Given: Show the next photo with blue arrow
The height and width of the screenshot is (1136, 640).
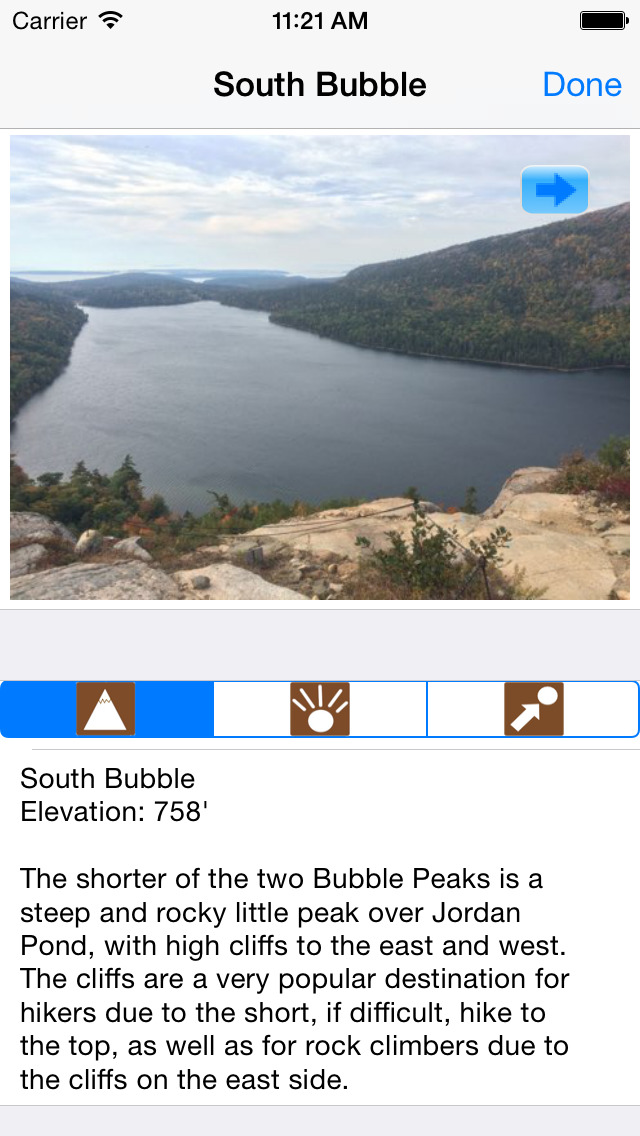Looking at the screenshot, I should (x=554, y=190).
